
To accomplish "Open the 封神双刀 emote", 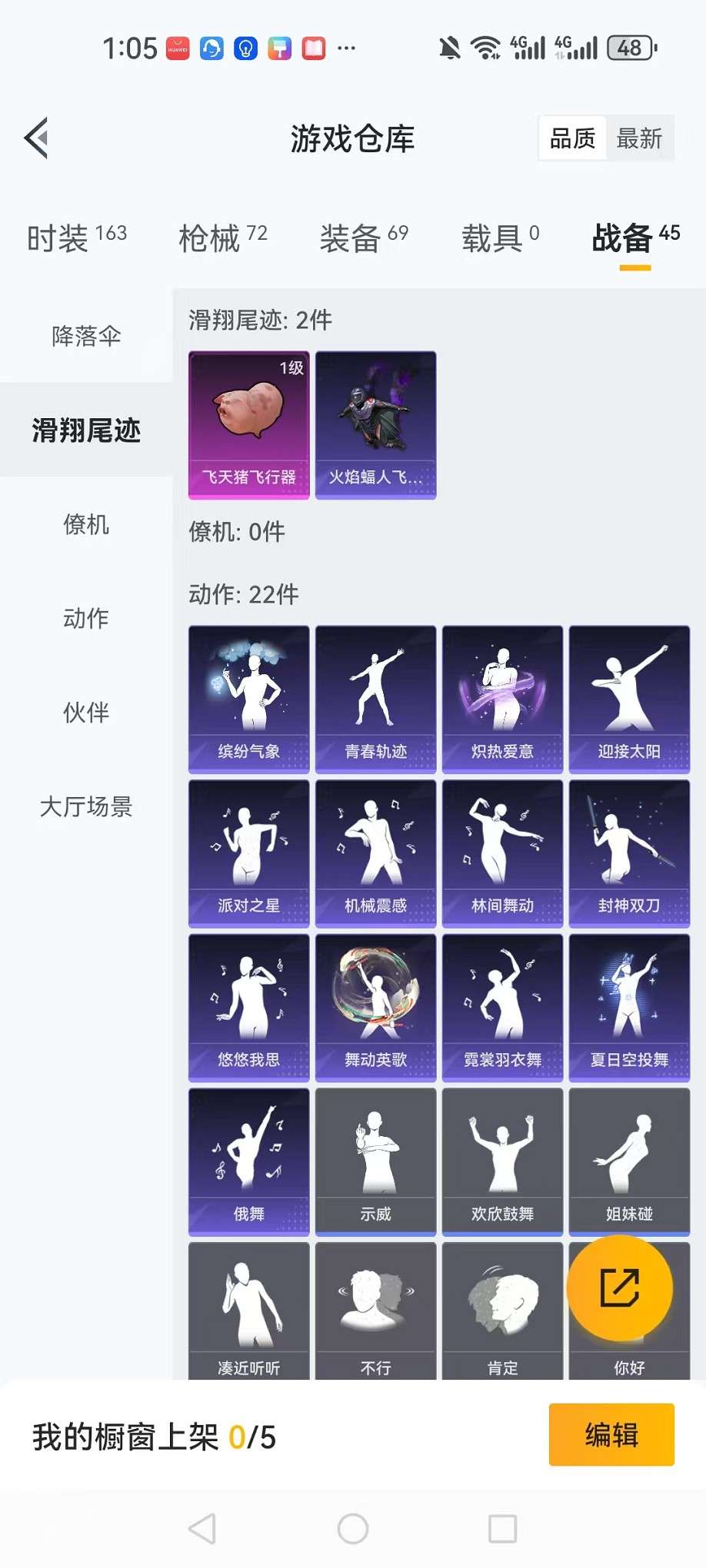I will tap(629, 852).
